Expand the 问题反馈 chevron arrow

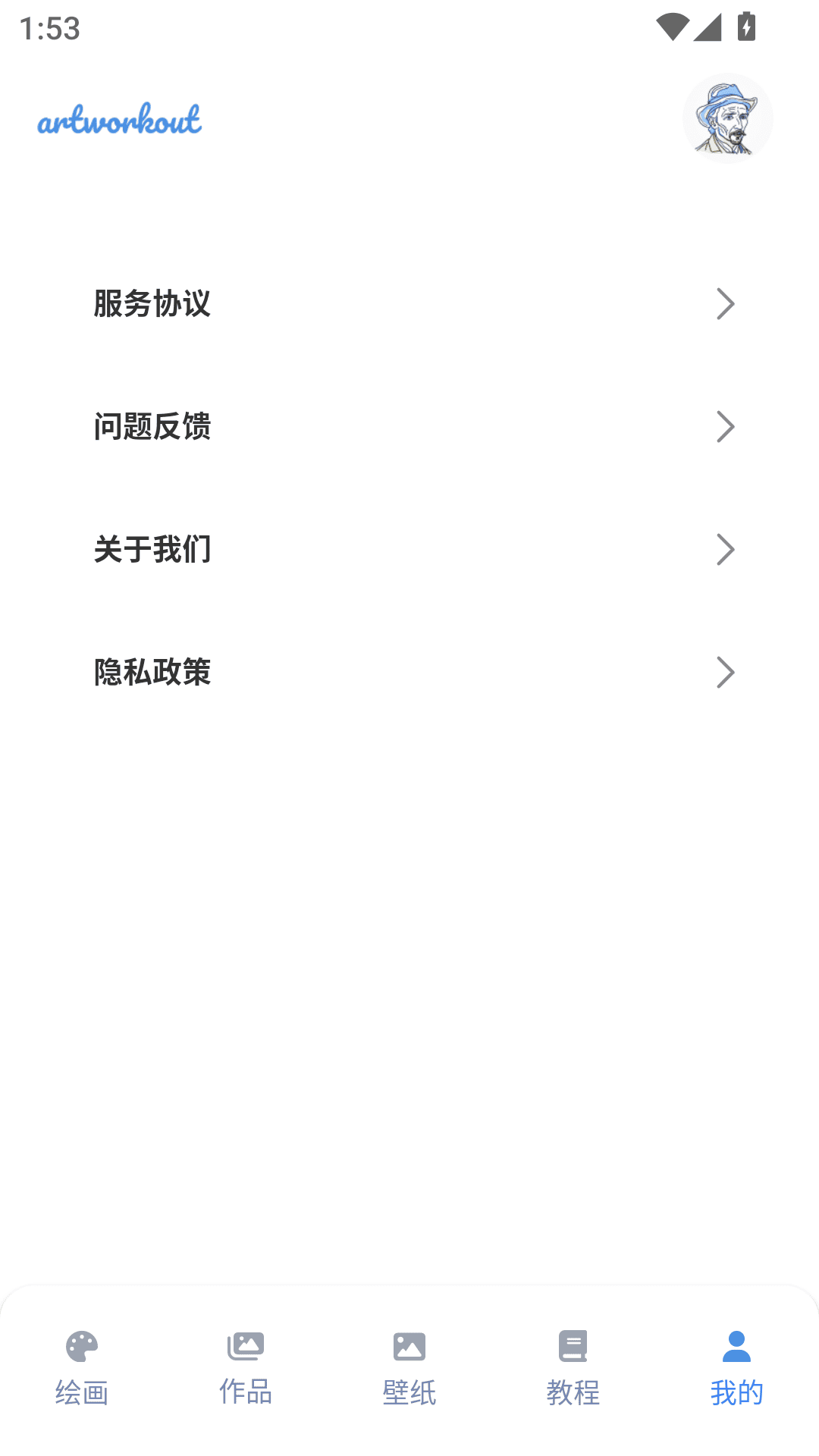726,427
